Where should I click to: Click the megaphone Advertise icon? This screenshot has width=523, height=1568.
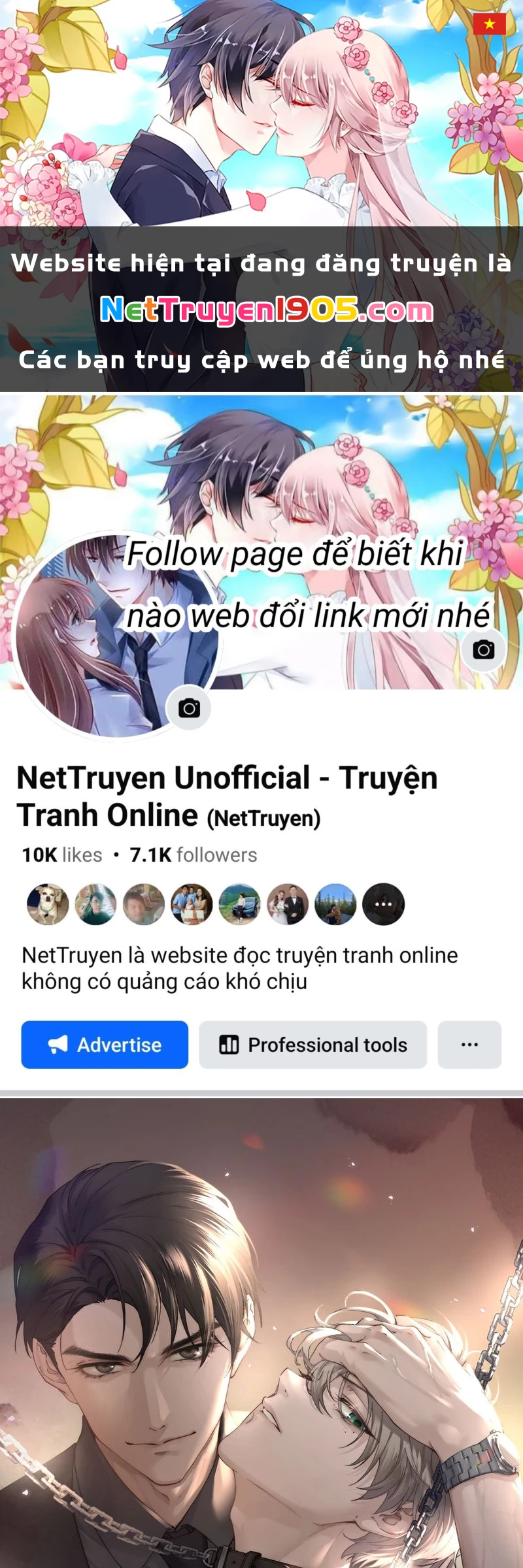59,1045
